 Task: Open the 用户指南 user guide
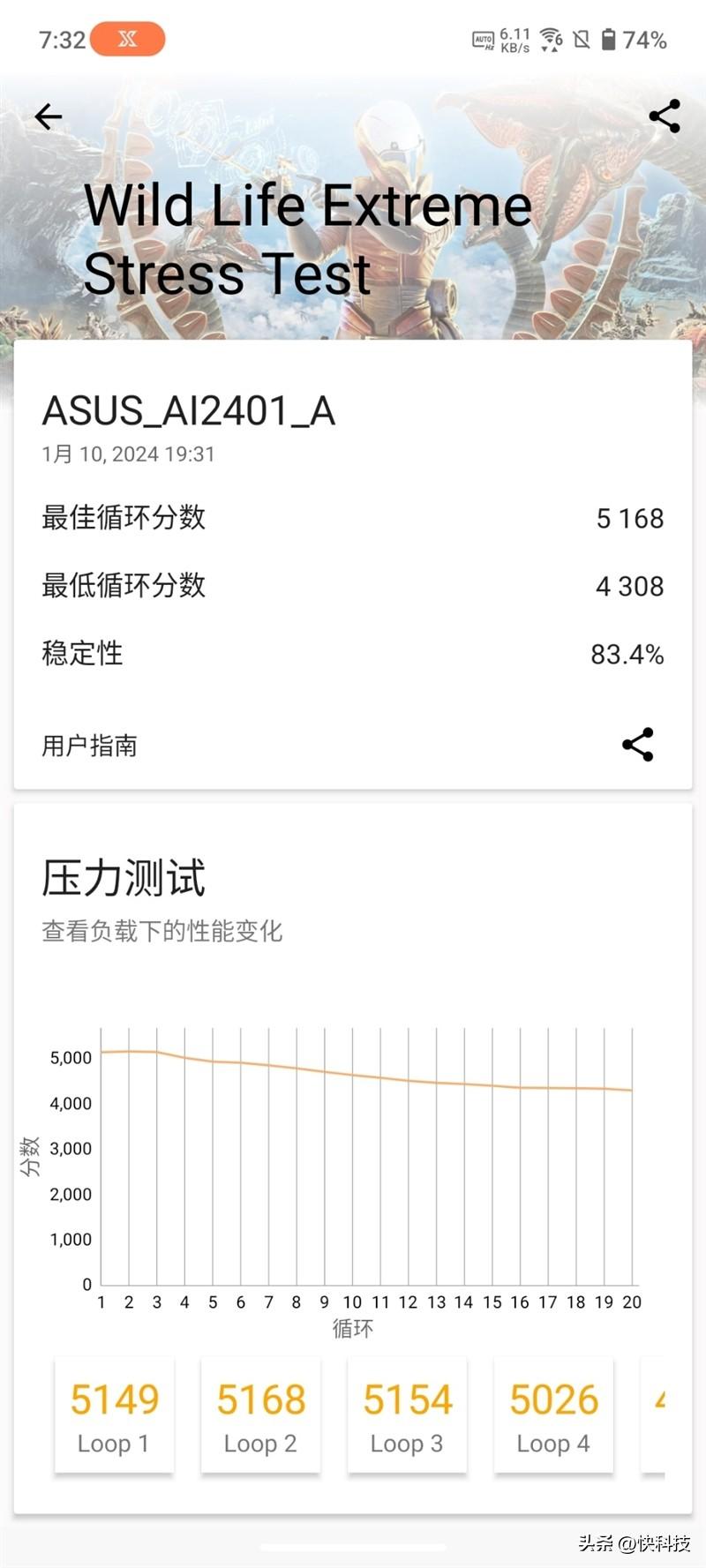coord(89,746)
